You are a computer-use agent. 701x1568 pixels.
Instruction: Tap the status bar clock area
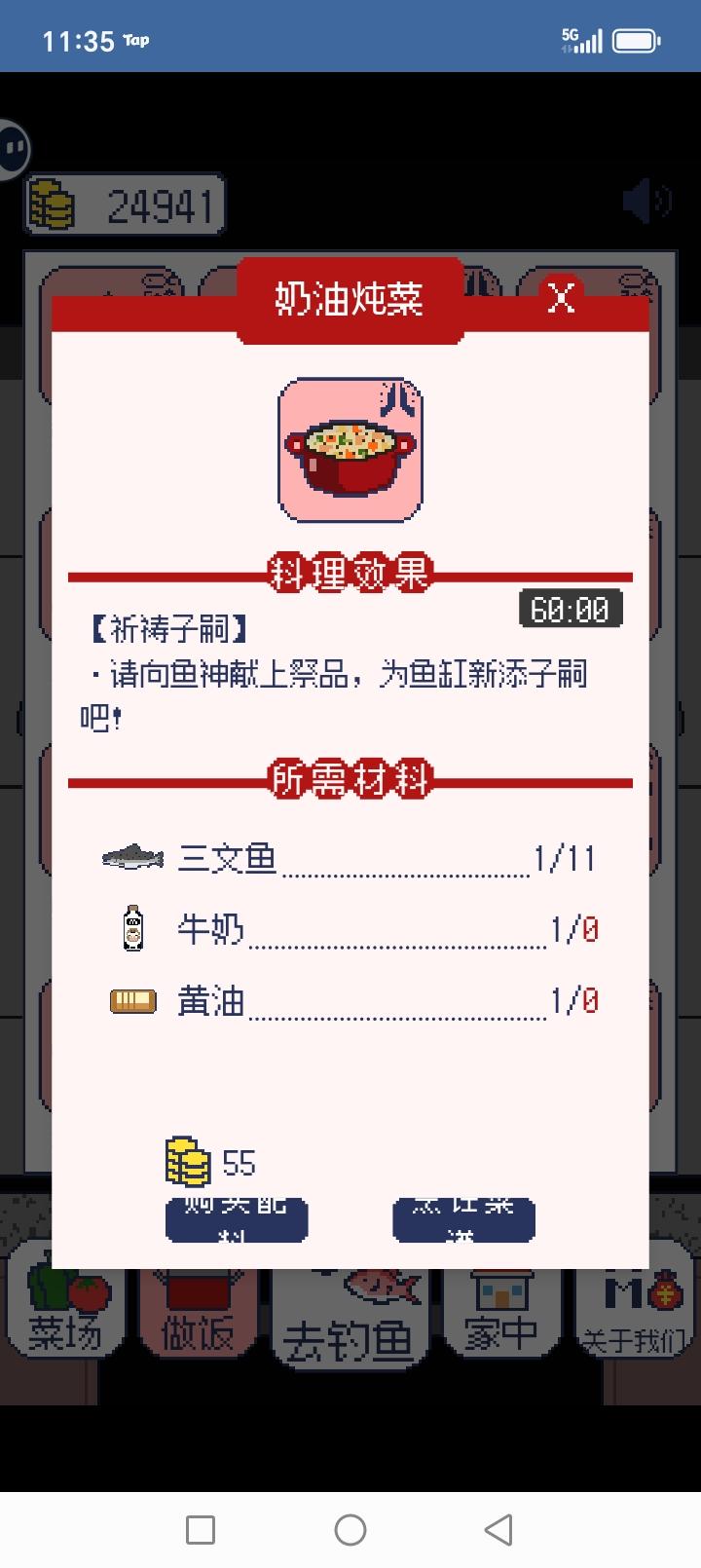click(78, 37)
